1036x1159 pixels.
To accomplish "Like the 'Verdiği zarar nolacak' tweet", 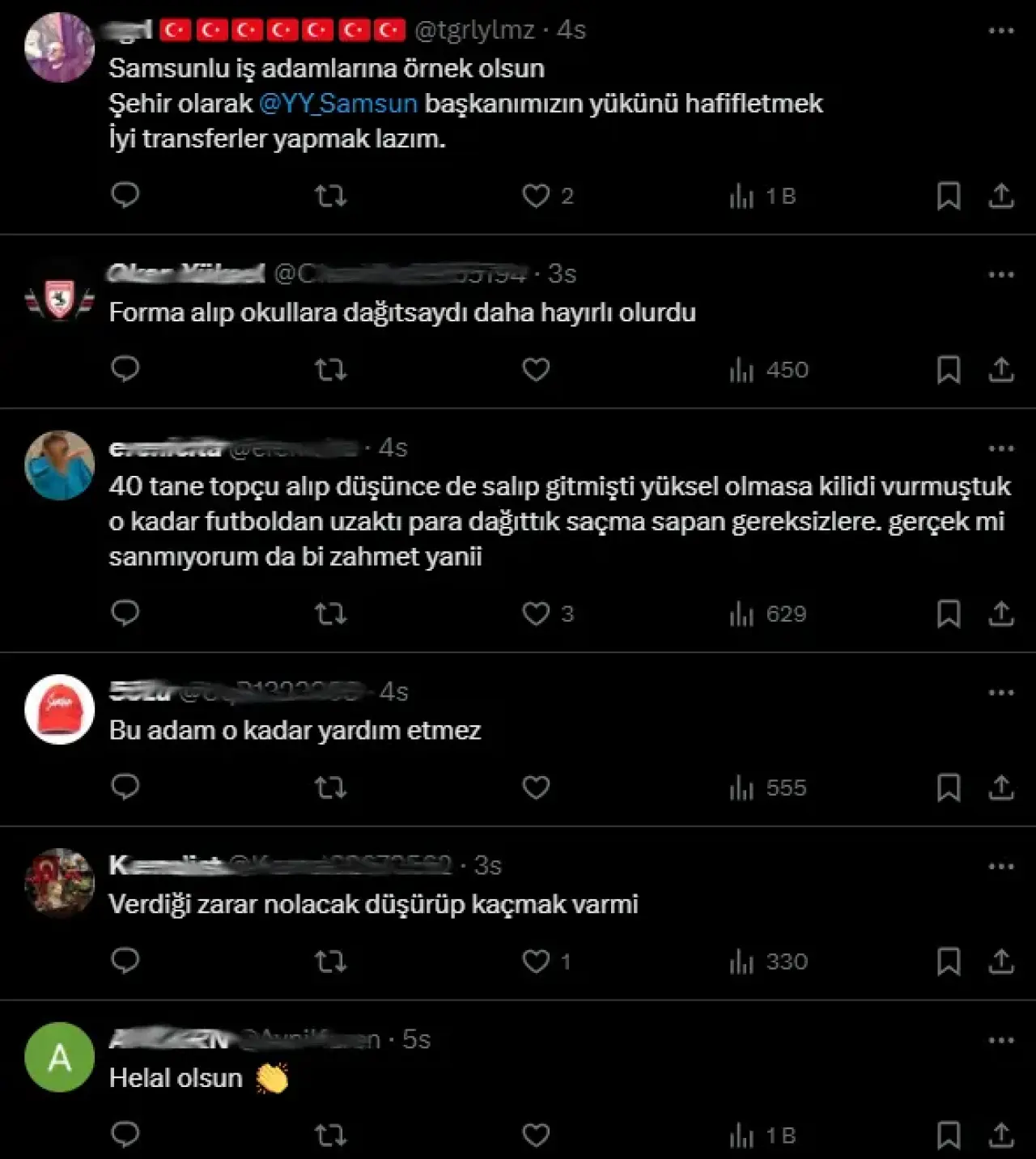I will pyautogui.click(x=536, y=962).
